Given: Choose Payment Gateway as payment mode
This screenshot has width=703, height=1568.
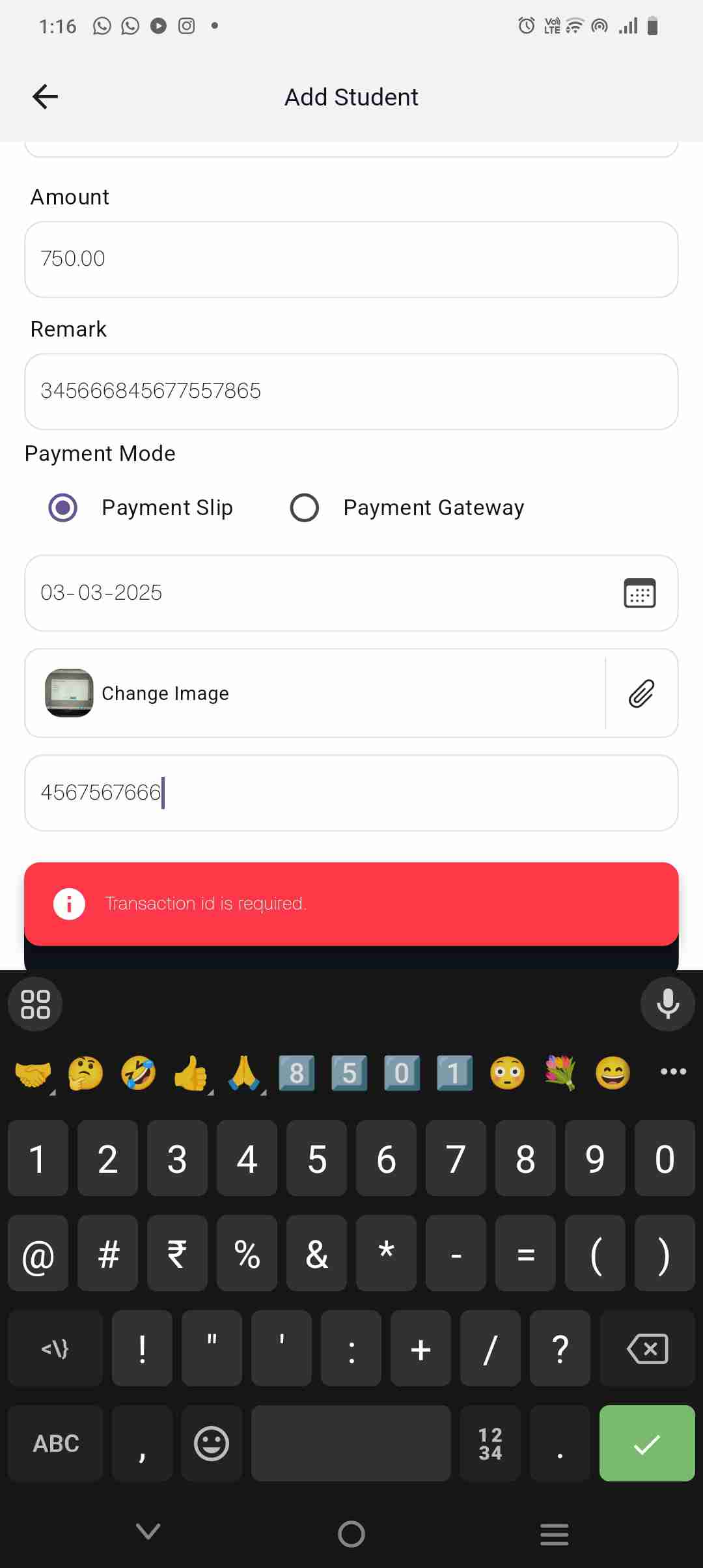Looking at the screenshot, I should tap(305, 508).
